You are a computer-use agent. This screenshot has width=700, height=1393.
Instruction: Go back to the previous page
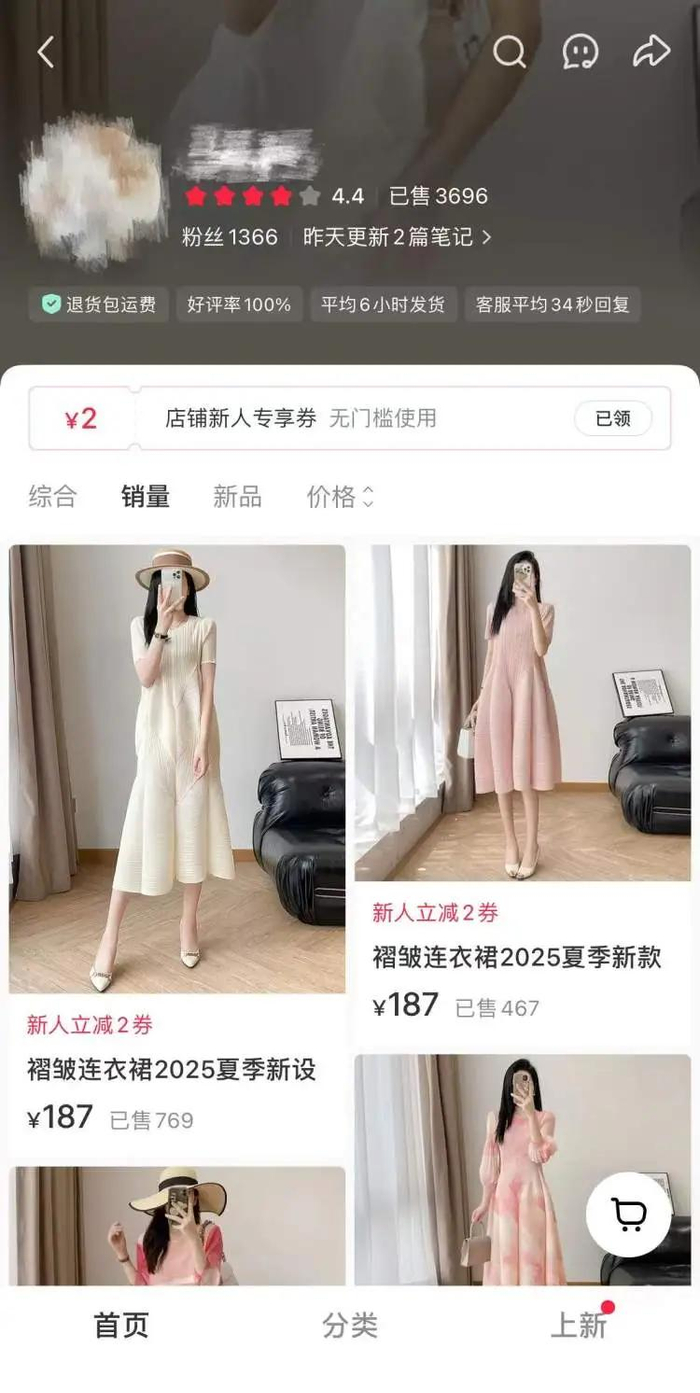pyautogui.click(x=46, y=52)
